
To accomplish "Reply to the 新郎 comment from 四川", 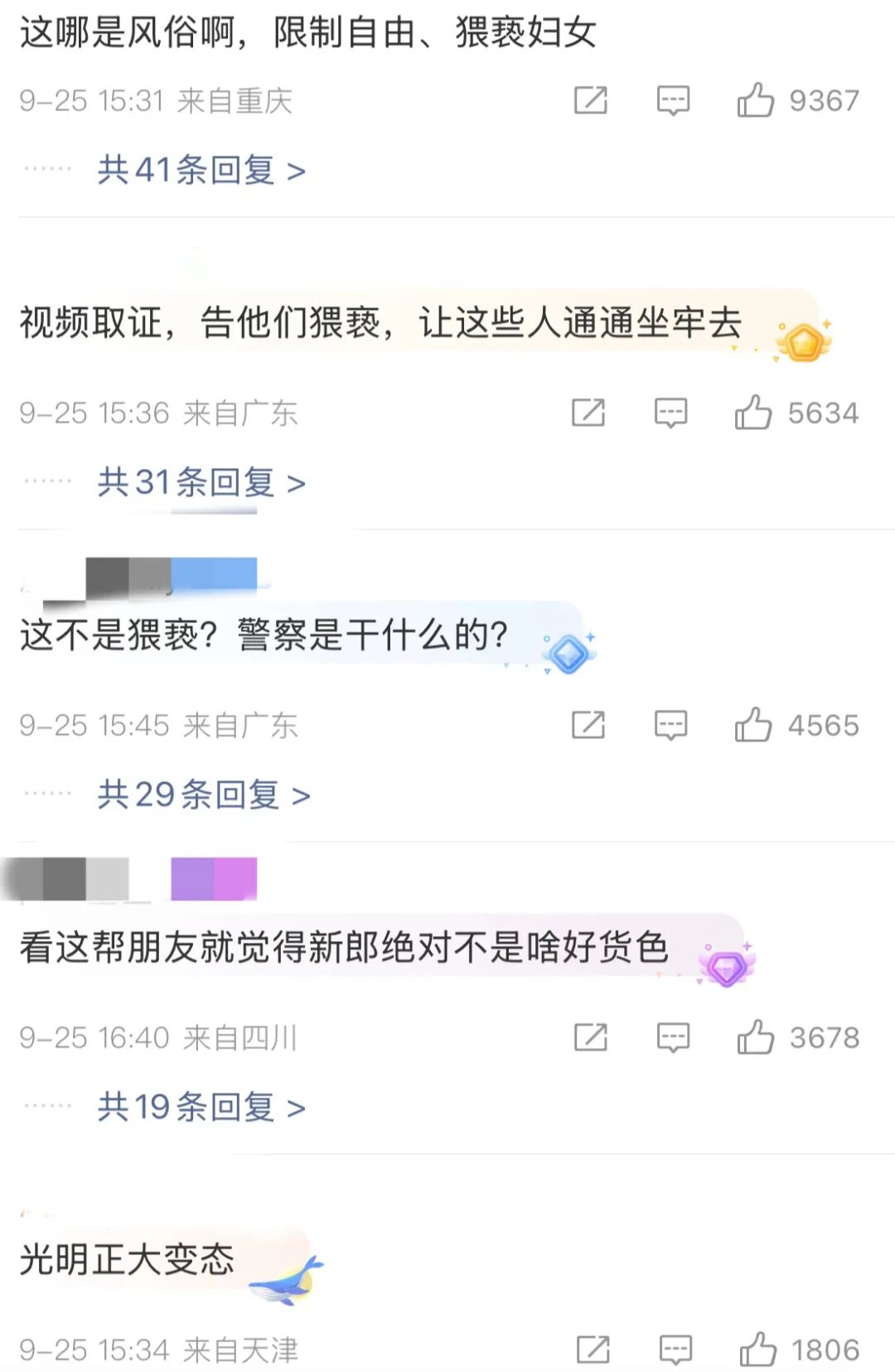I will point(673,1037).
